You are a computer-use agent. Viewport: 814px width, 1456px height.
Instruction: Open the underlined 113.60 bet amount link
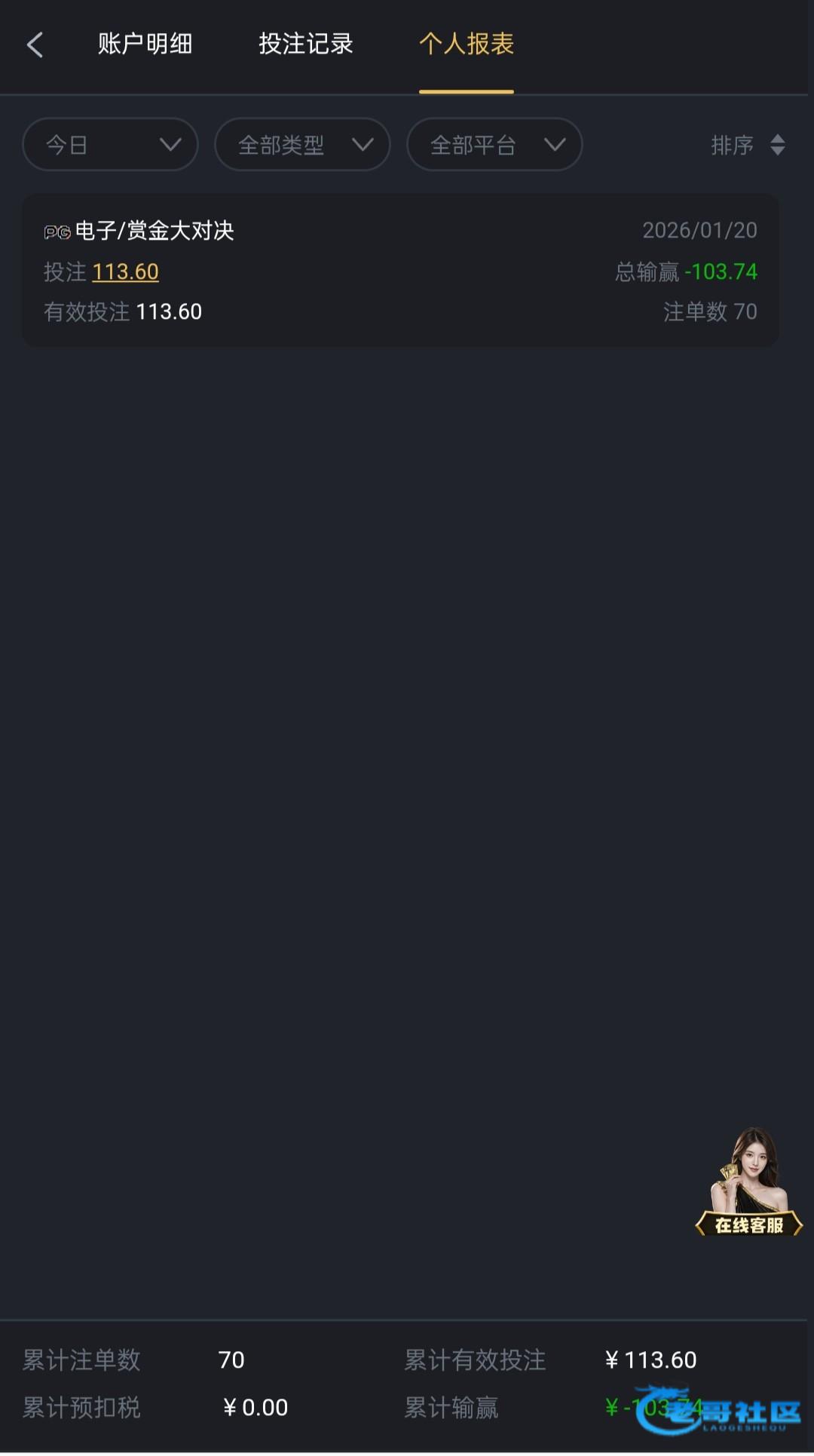tap(125, 271)
